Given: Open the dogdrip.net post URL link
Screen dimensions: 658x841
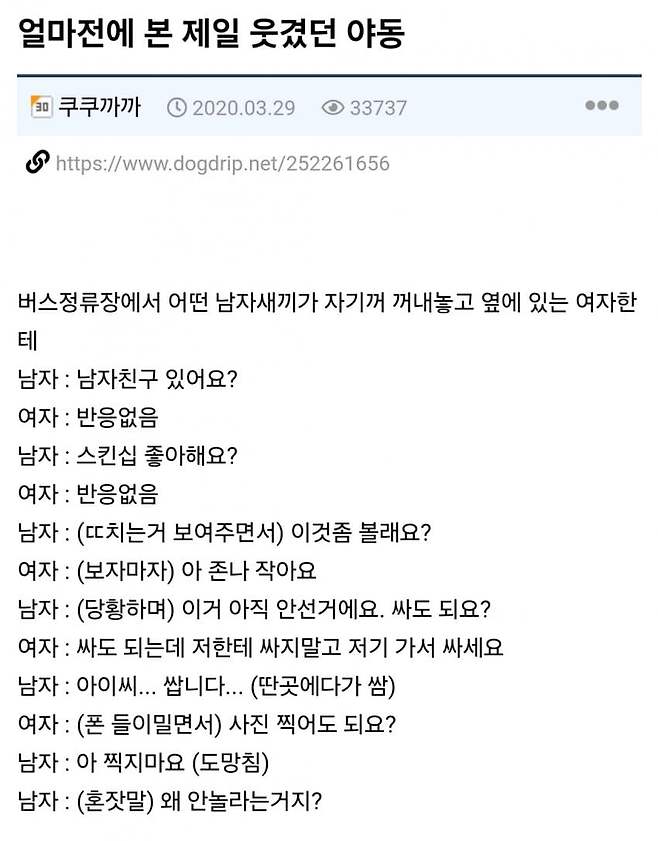Looking at the screenshot, I should (222, 163).
